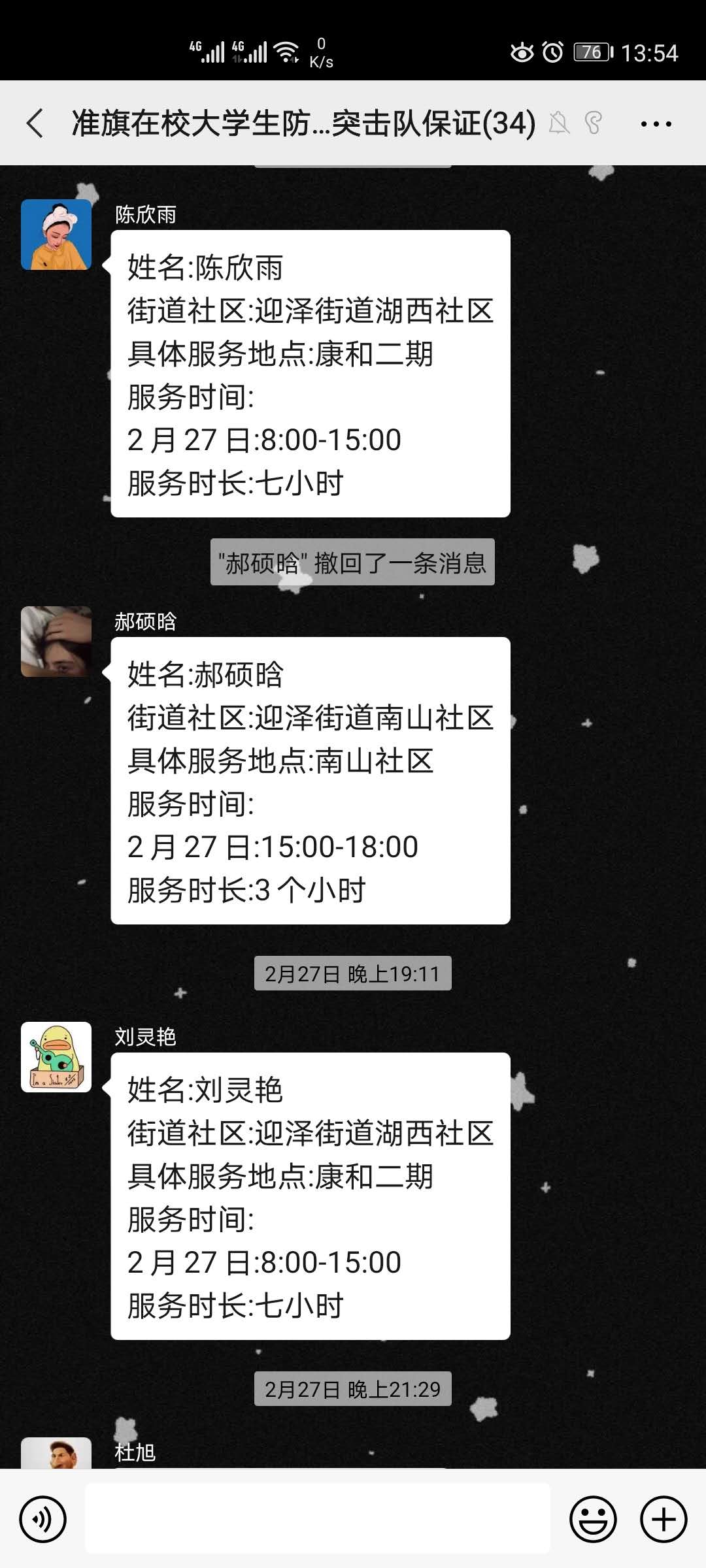Open the emoji sticker panel
Viewport: 706px width, 1568px height.
tap(593, 1519)
